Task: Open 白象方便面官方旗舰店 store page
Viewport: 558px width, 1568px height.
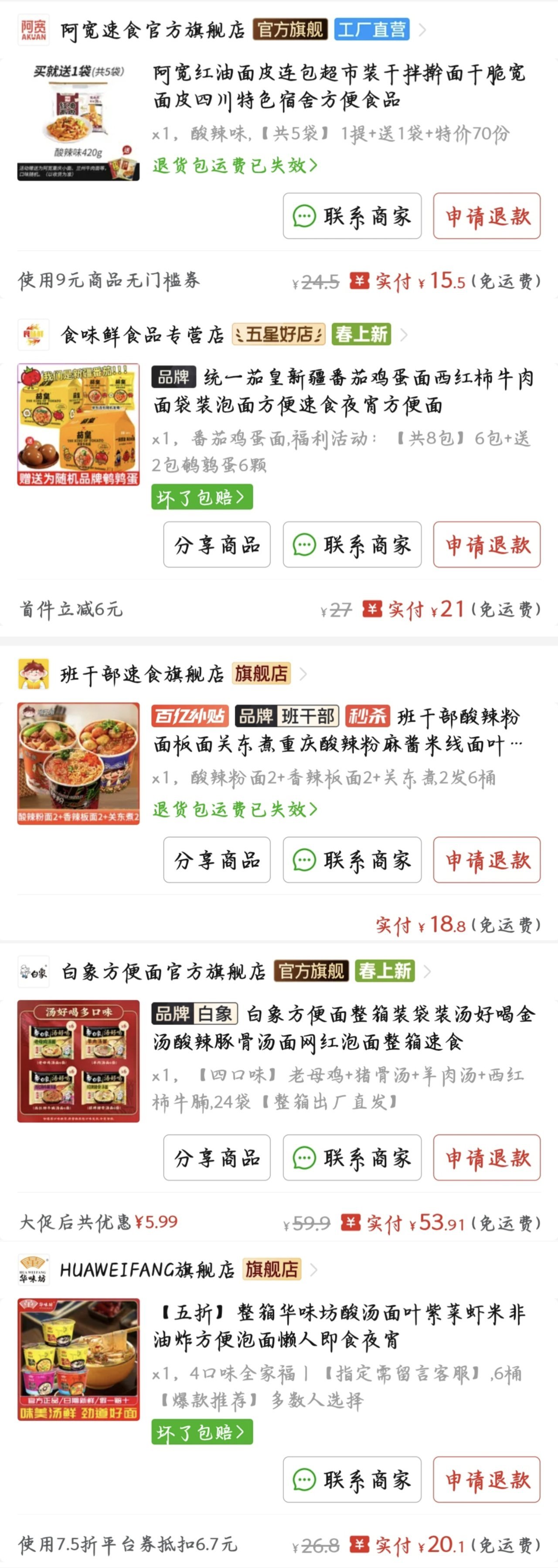Action: 163,971
